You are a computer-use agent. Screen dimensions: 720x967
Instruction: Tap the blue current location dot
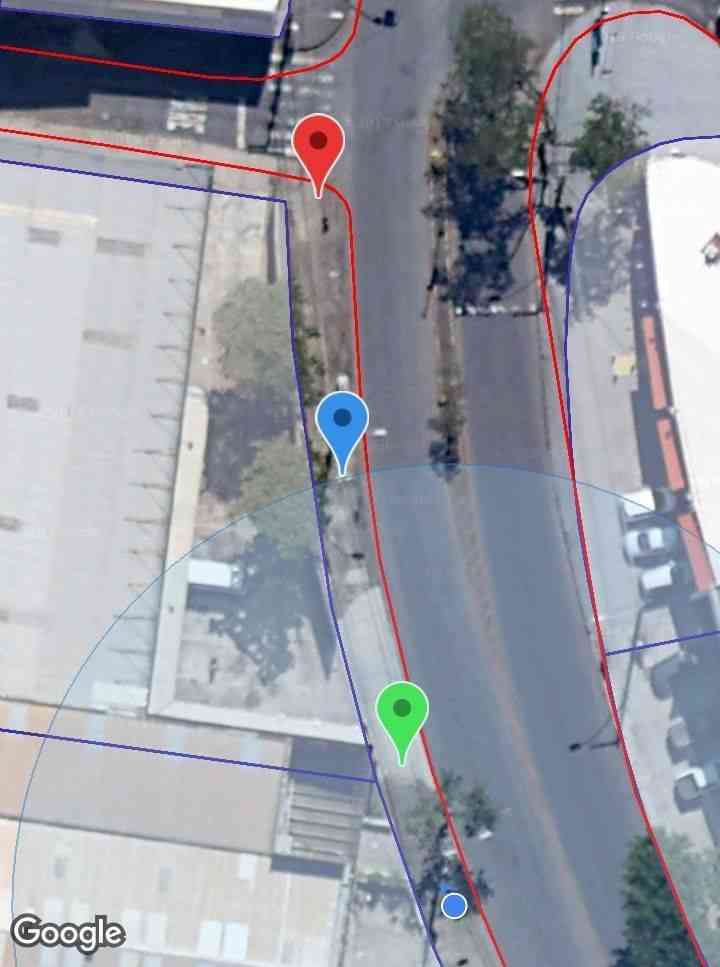(x=454, y=906)
